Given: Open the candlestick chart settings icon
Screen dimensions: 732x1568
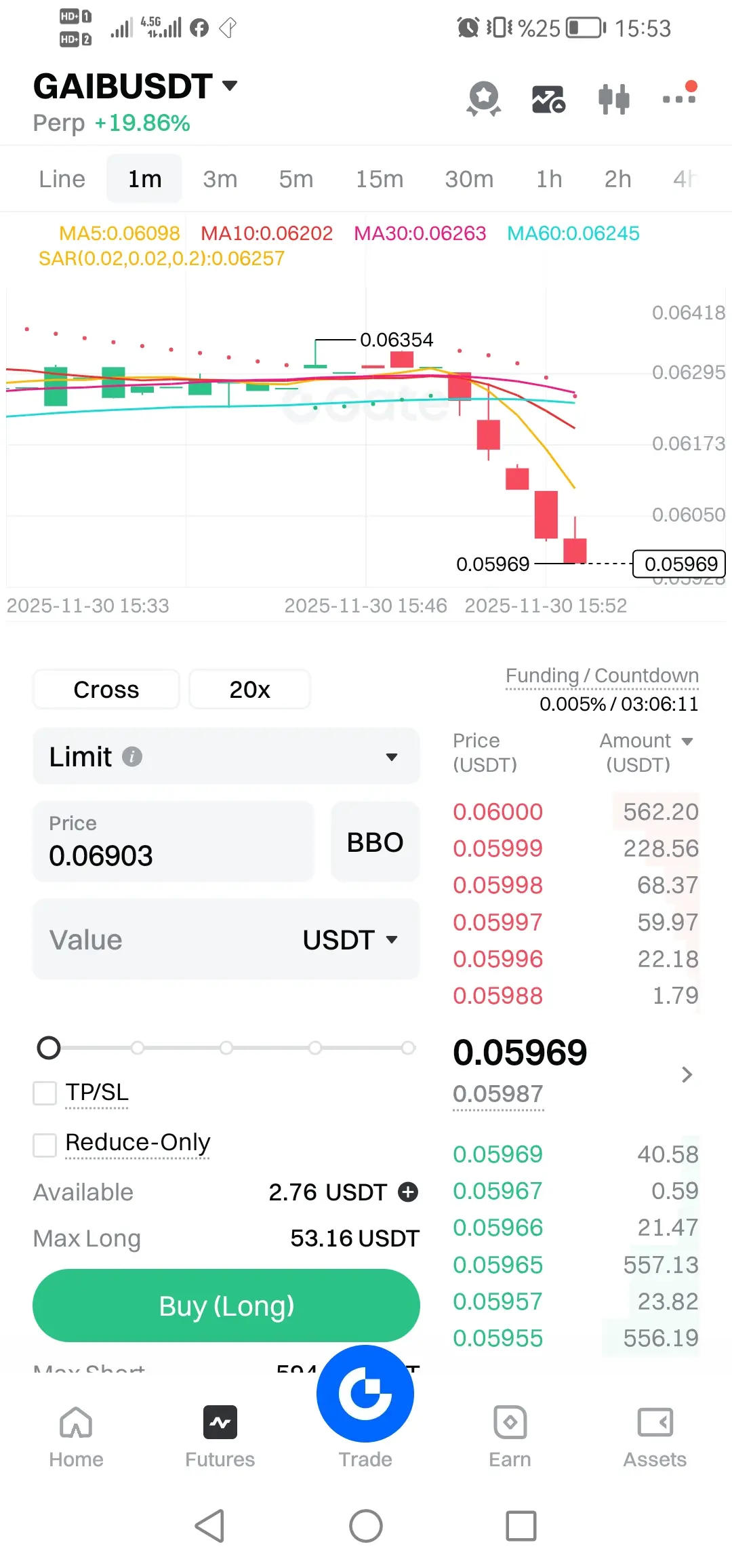Looking at the screenshot, I should pyautogui.click(x=614, y=99).
